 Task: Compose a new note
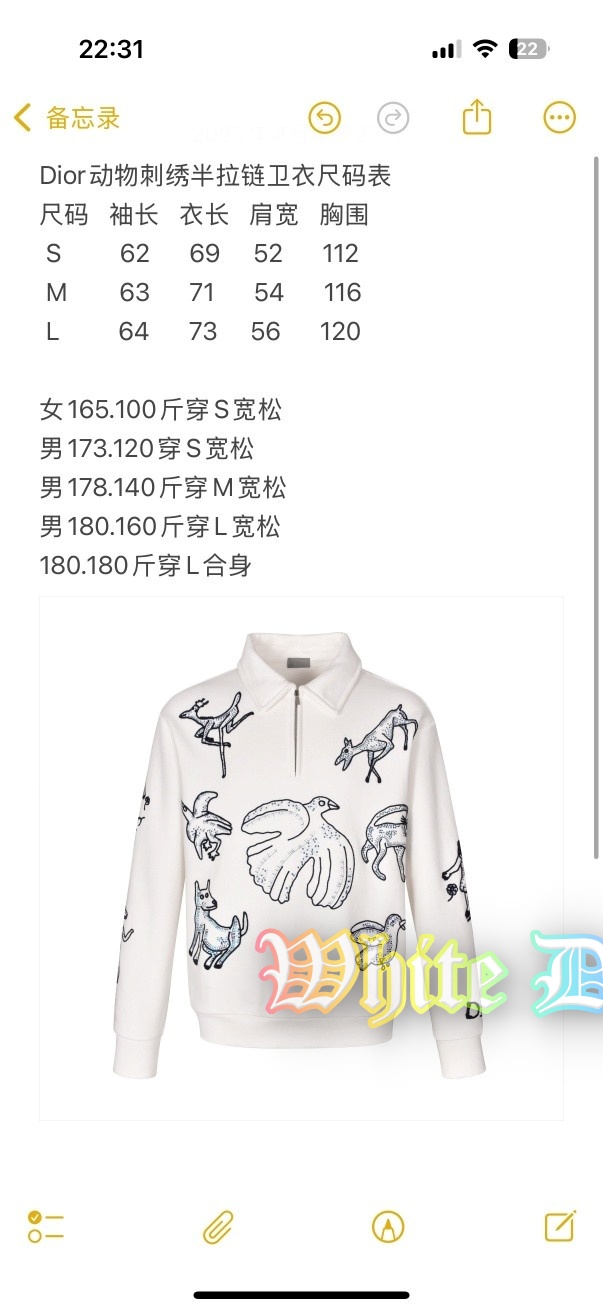click(559, 1226)
